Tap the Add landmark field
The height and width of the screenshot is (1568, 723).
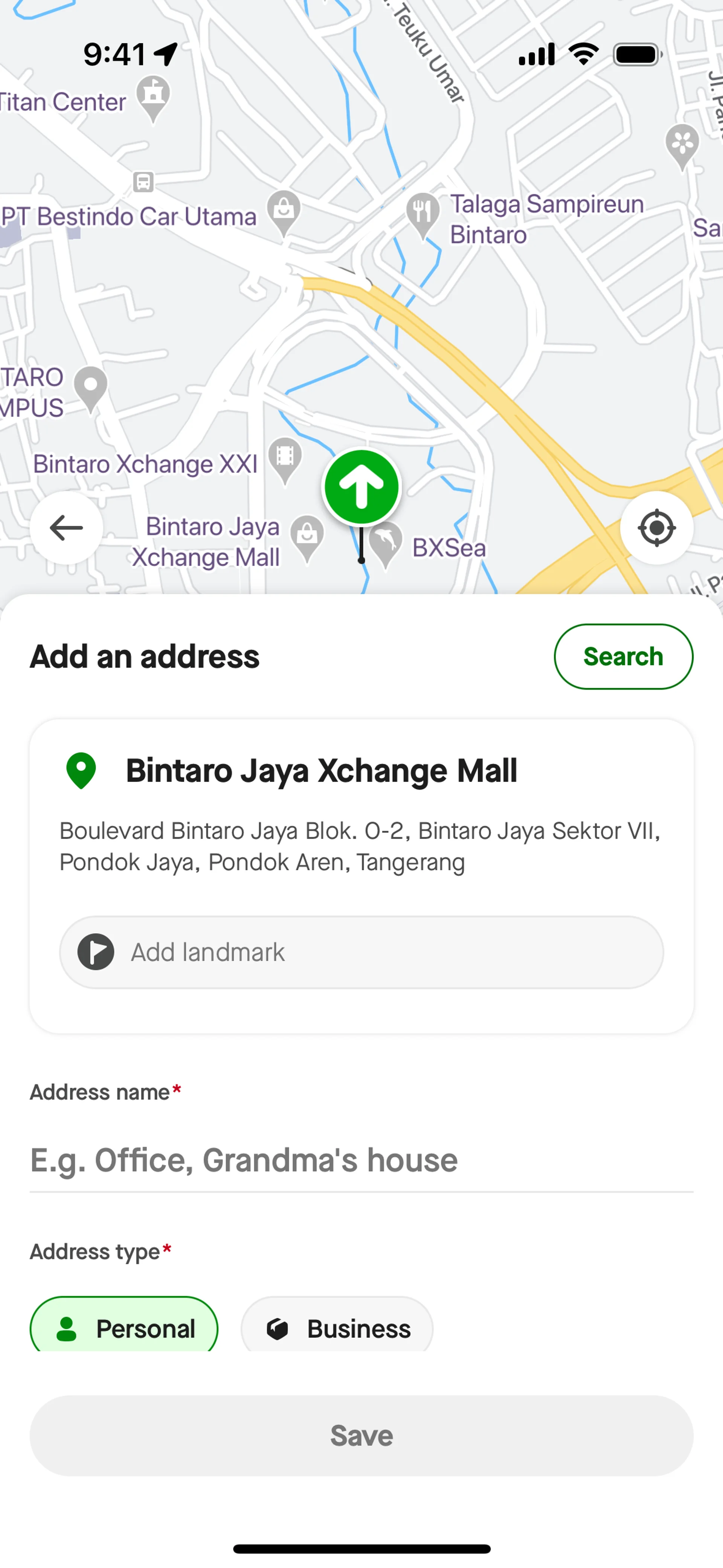(x=361, y=952)
